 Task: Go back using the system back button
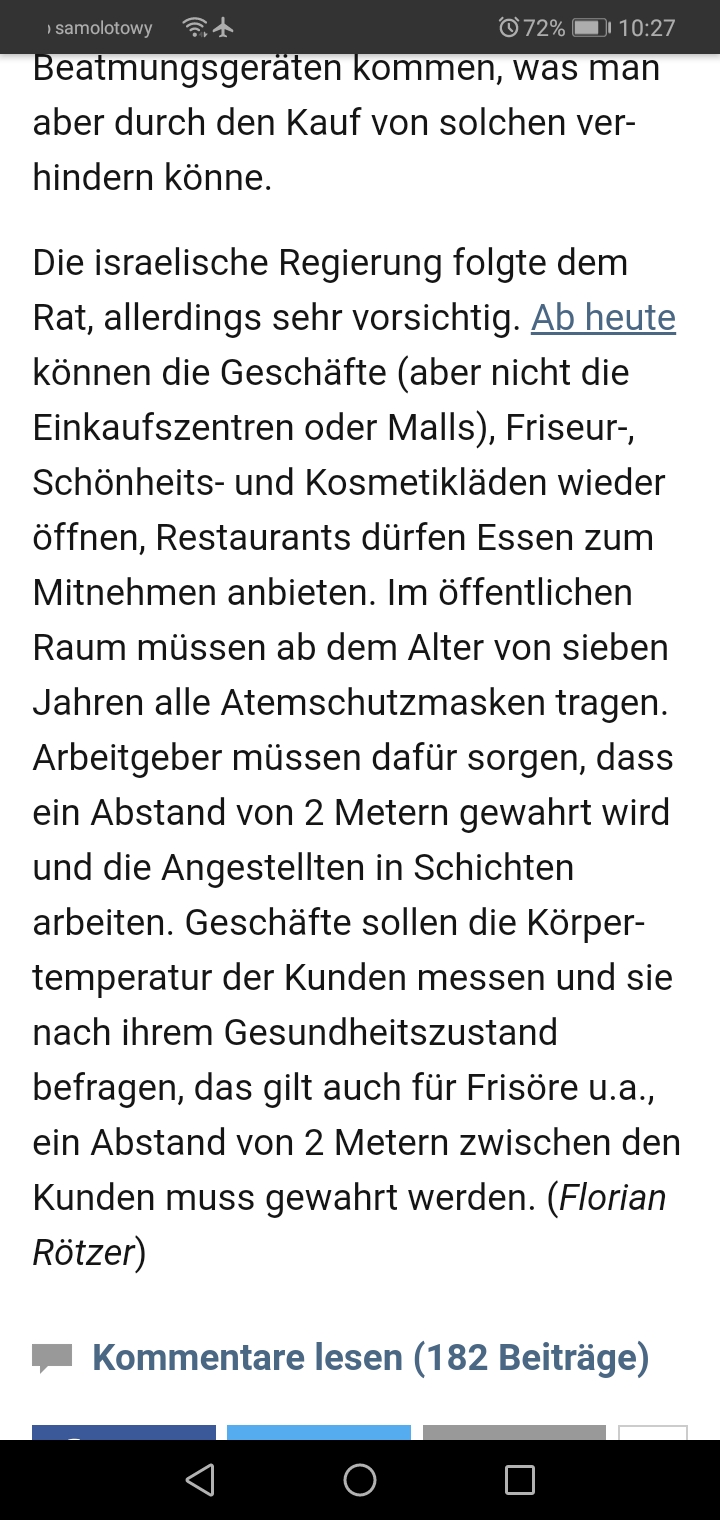(x=200, y=1480)
